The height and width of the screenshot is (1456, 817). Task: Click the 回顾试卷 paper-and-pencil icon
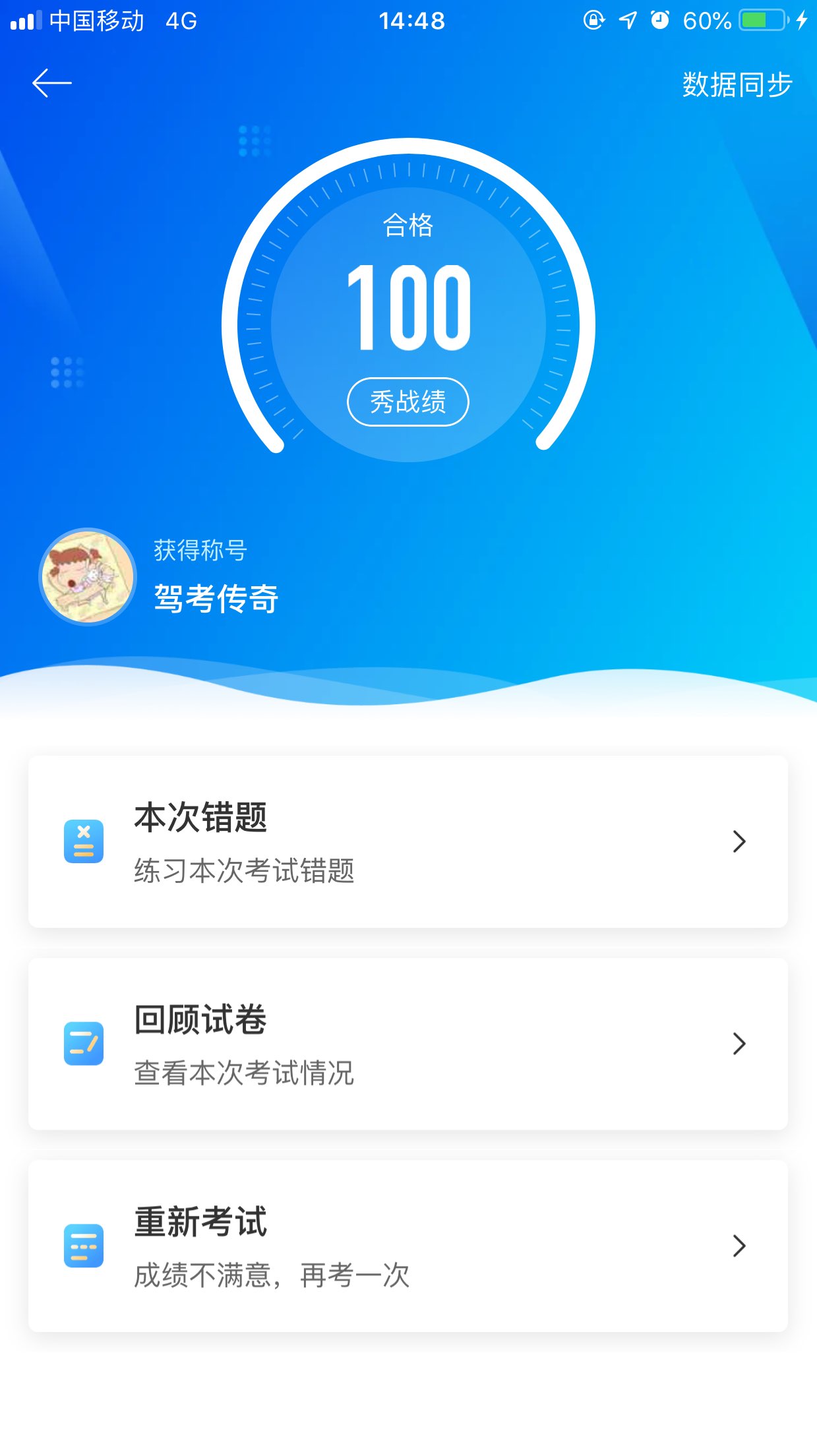(x=84, y=1045)
